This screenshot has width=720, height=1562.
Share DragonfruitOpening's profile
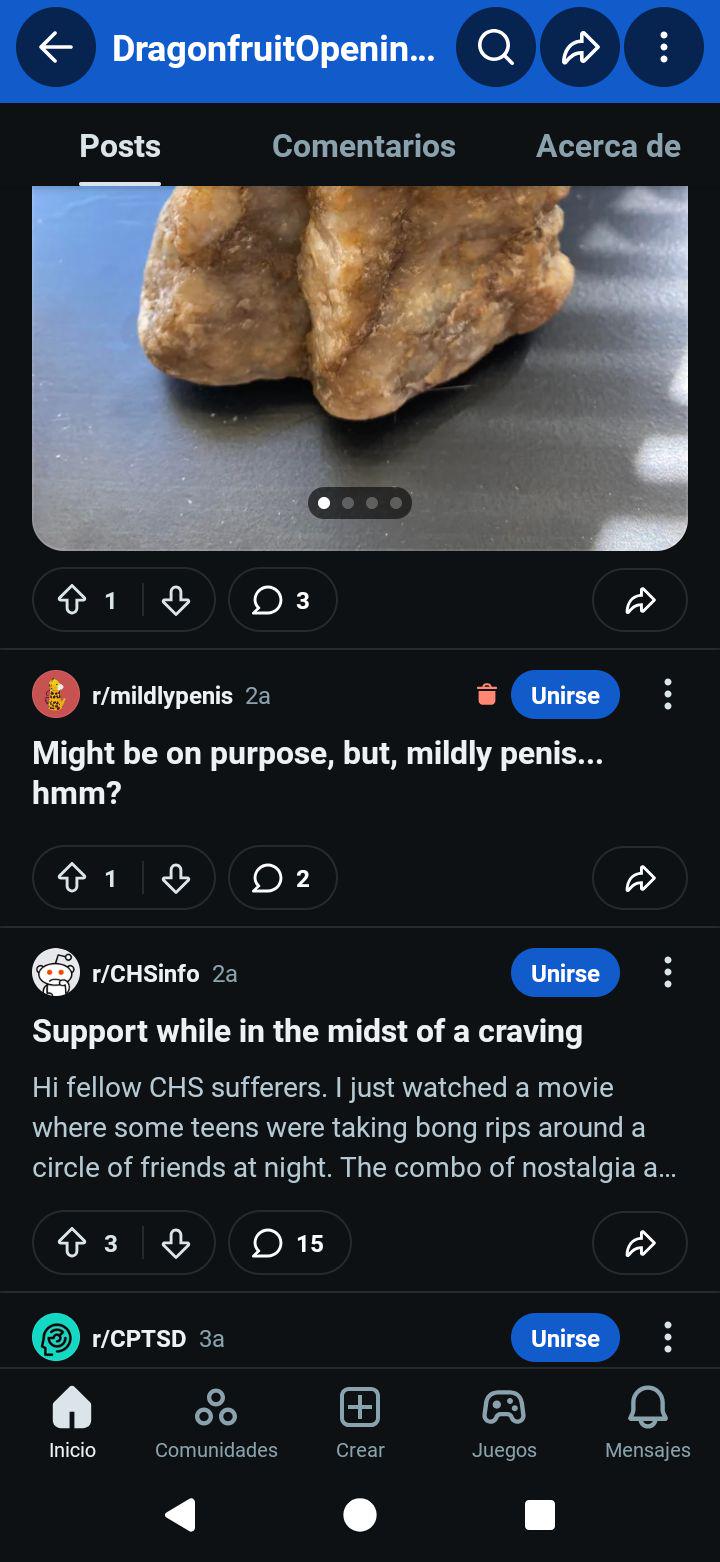tap(580, 47)
